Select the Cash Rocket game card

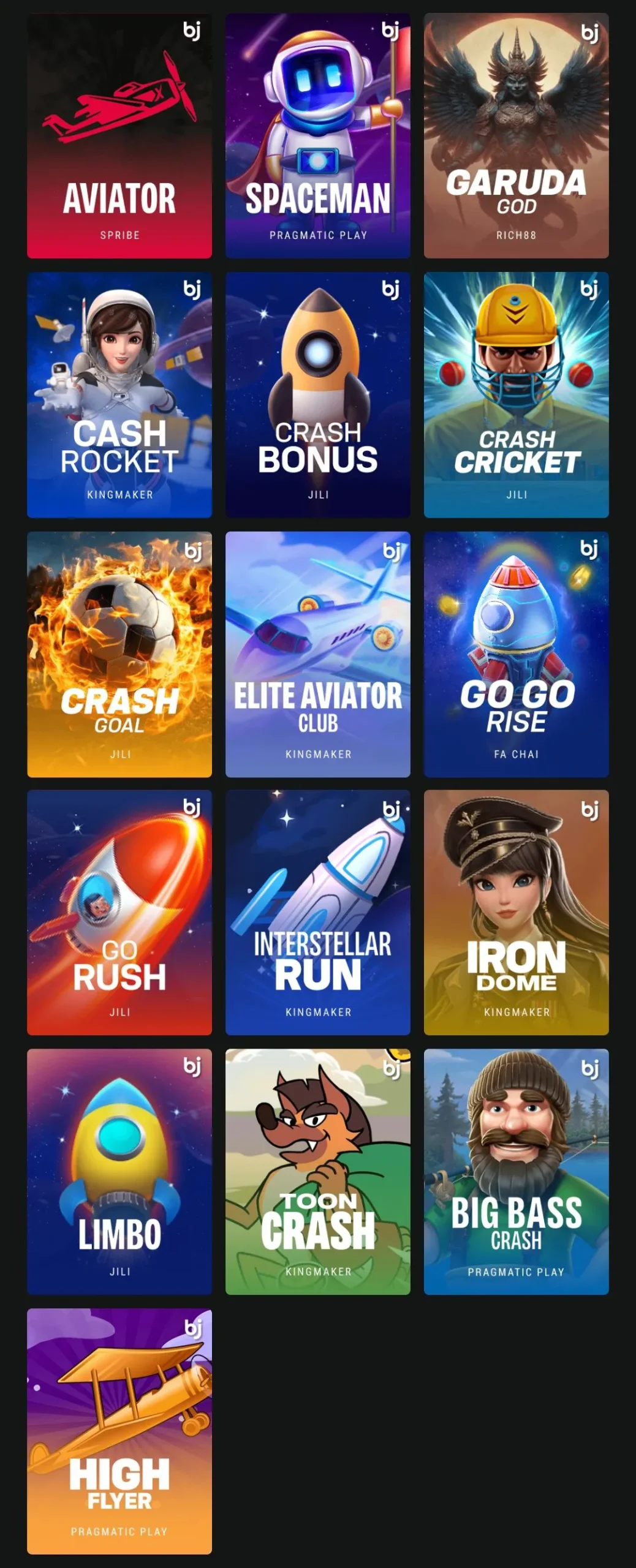pos(119,395)
